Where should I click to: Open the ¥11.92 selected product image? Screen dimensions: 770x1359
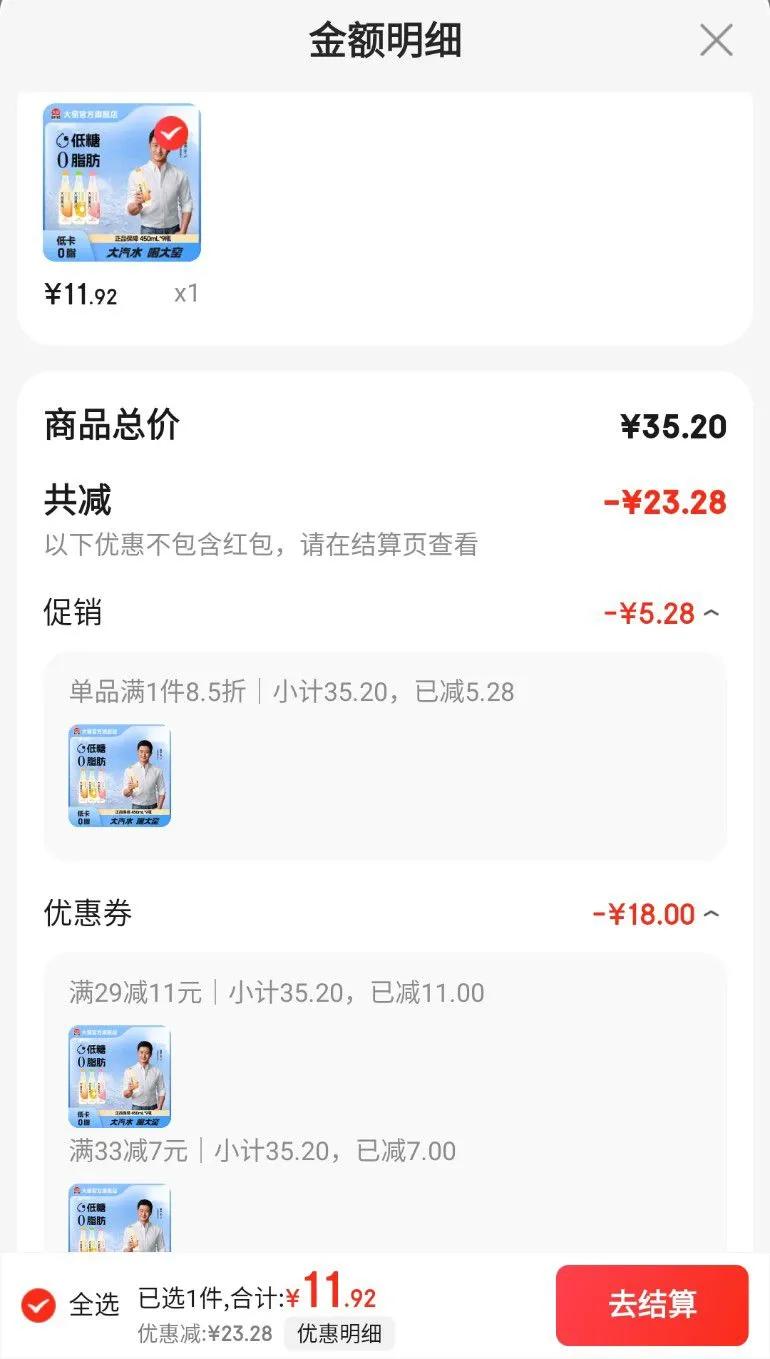pos(121,182)
